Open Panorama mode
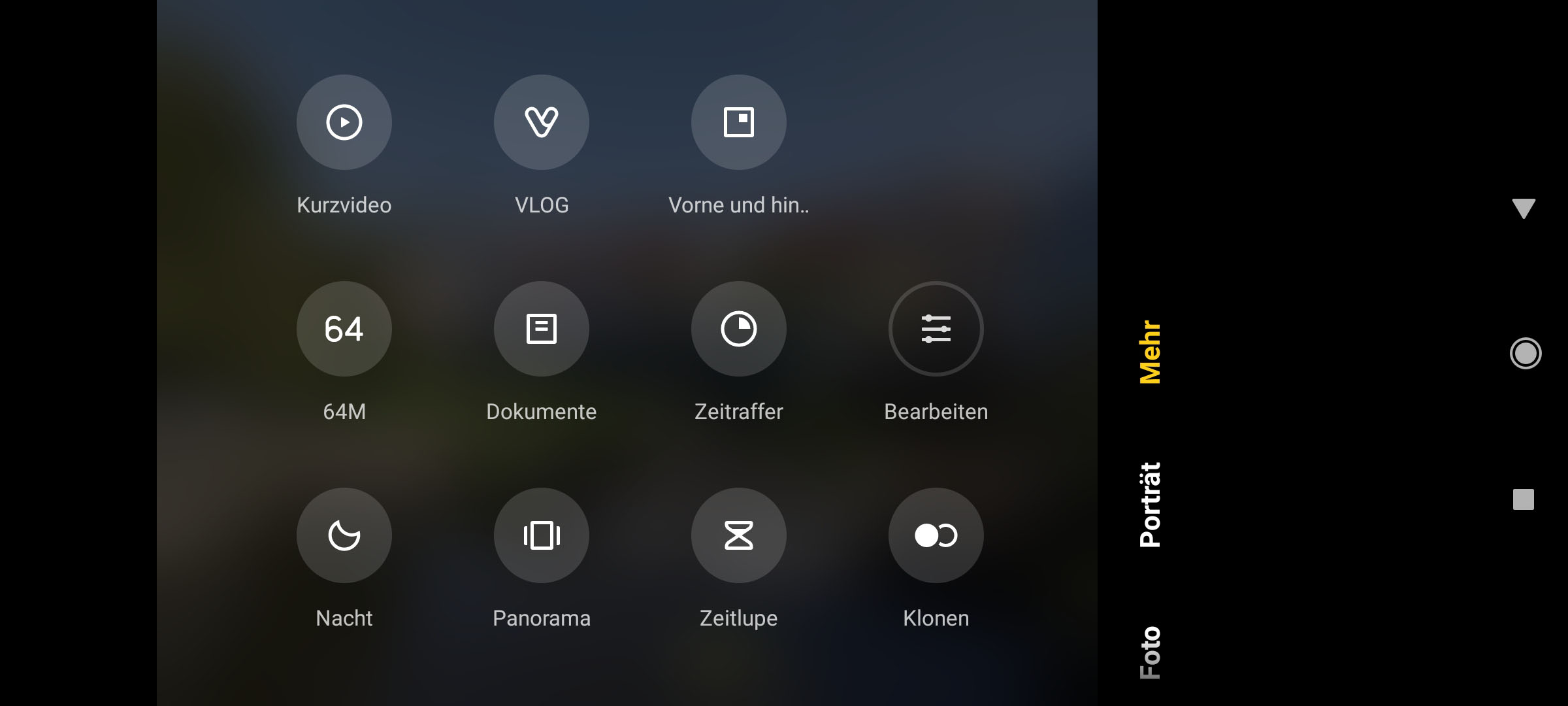The height and width of the screenshot is (706, 1568). tap(542, 535)
